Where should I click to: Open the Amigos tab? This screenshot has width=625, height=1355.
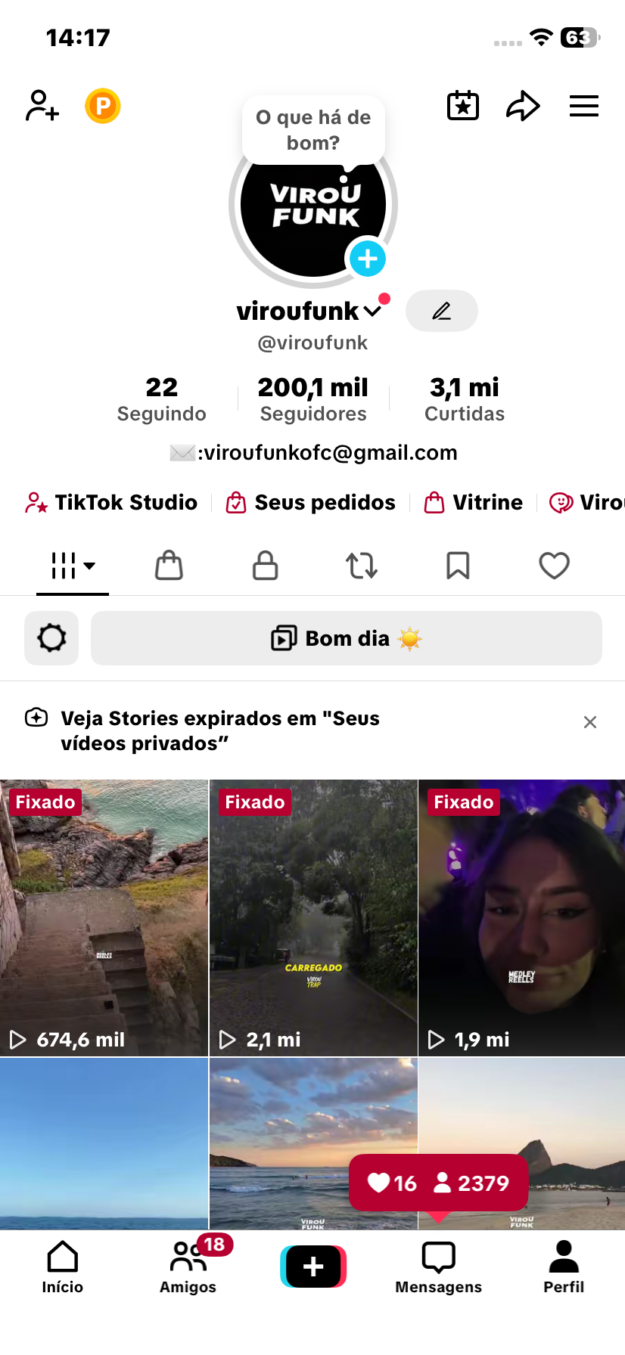pos(188,1267)
